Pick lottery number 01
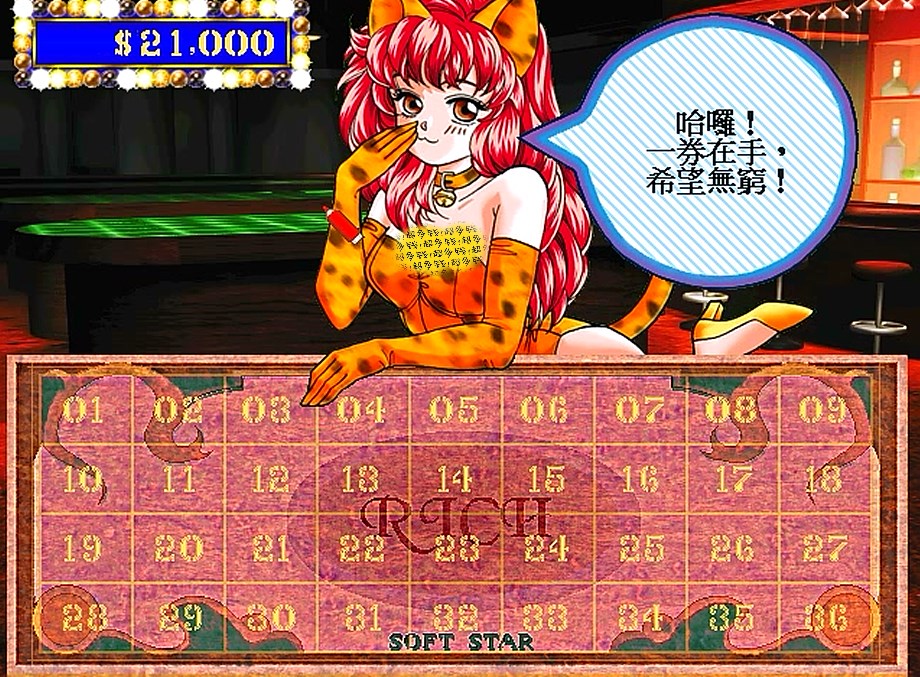The width and height of the screenshot is (920, 677). (84, 410)
